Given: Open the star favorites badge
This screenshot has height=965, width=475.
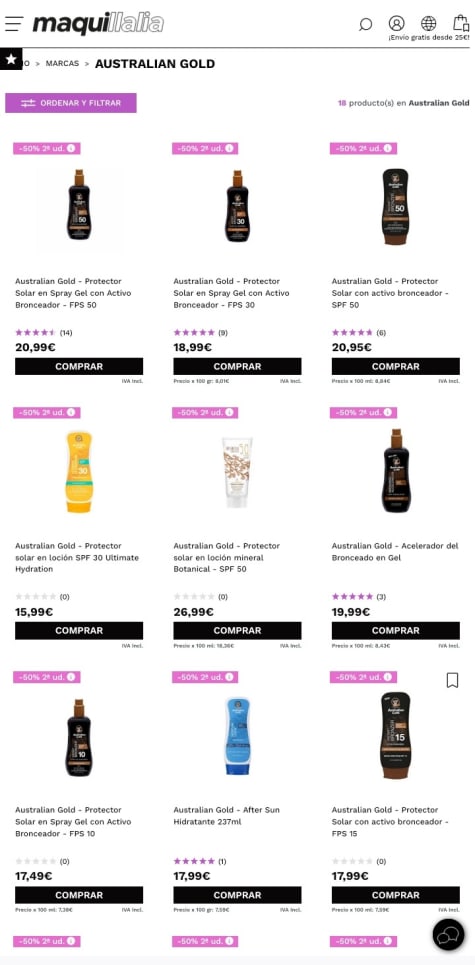Looking at the screenshot, I should click(x=11, y=59).
